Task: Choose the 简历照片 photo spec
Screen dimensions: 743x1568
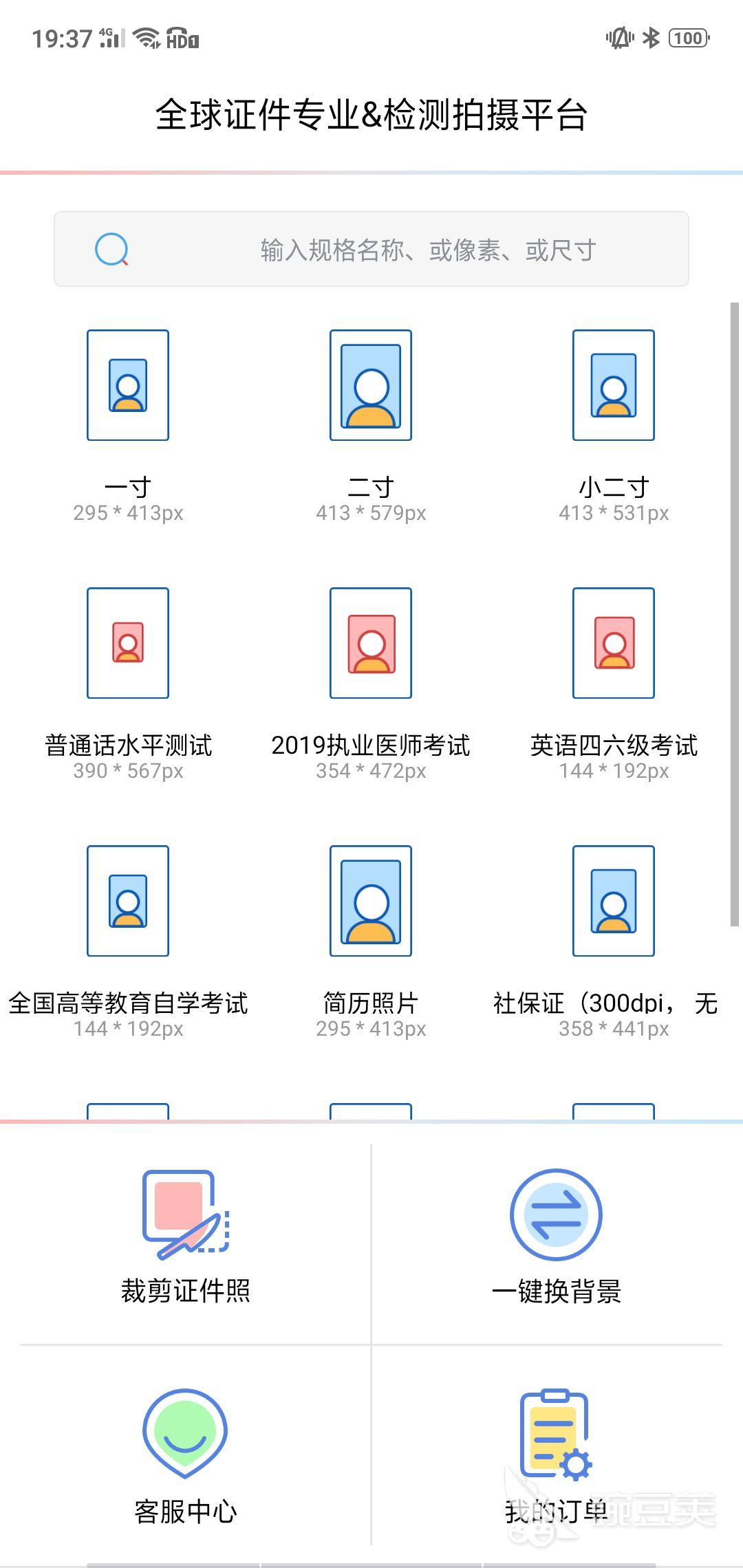Action: point(371,941)
